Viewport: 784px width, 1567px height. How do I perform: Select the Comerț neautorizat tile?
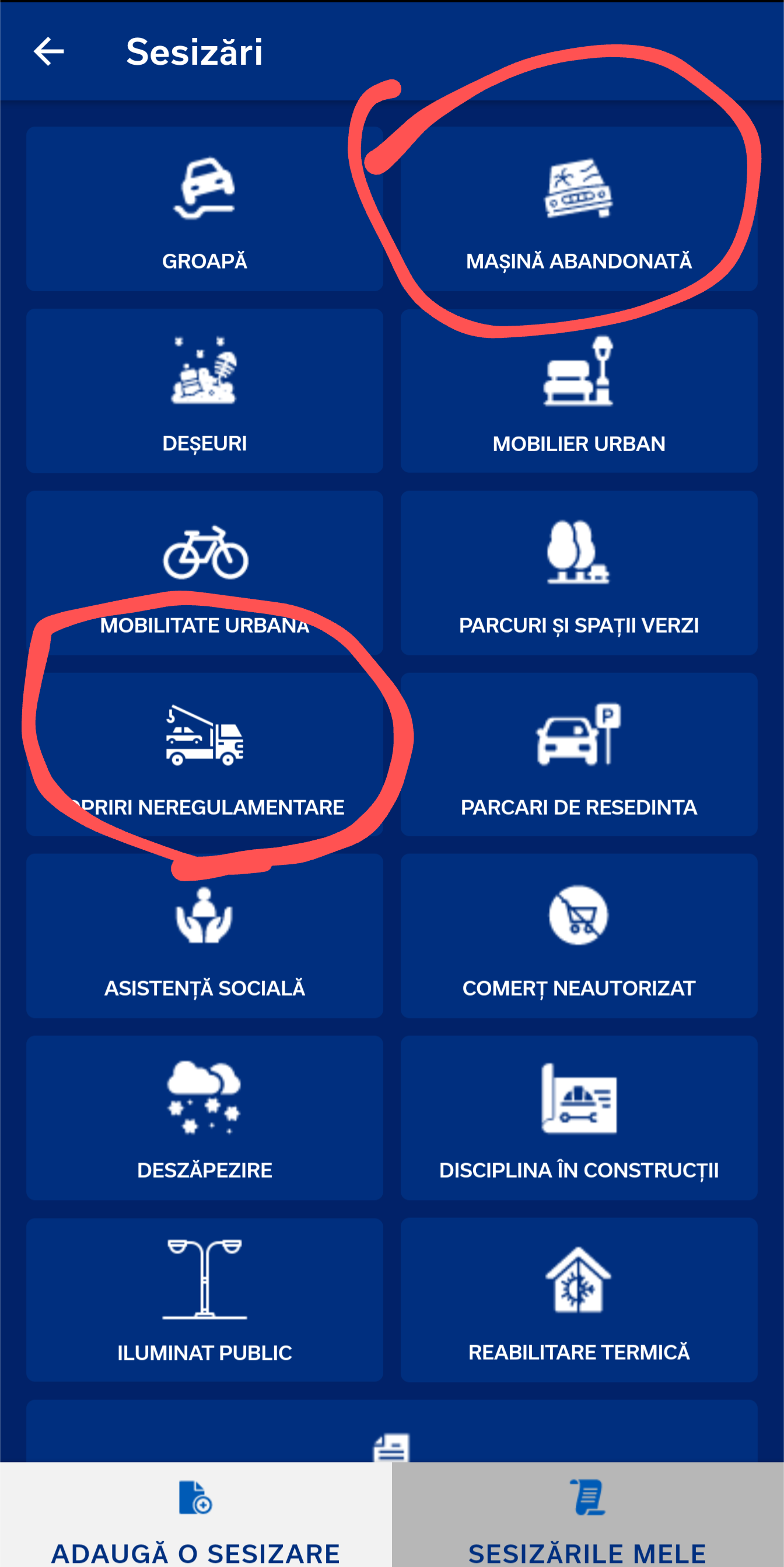coord(579,936)
